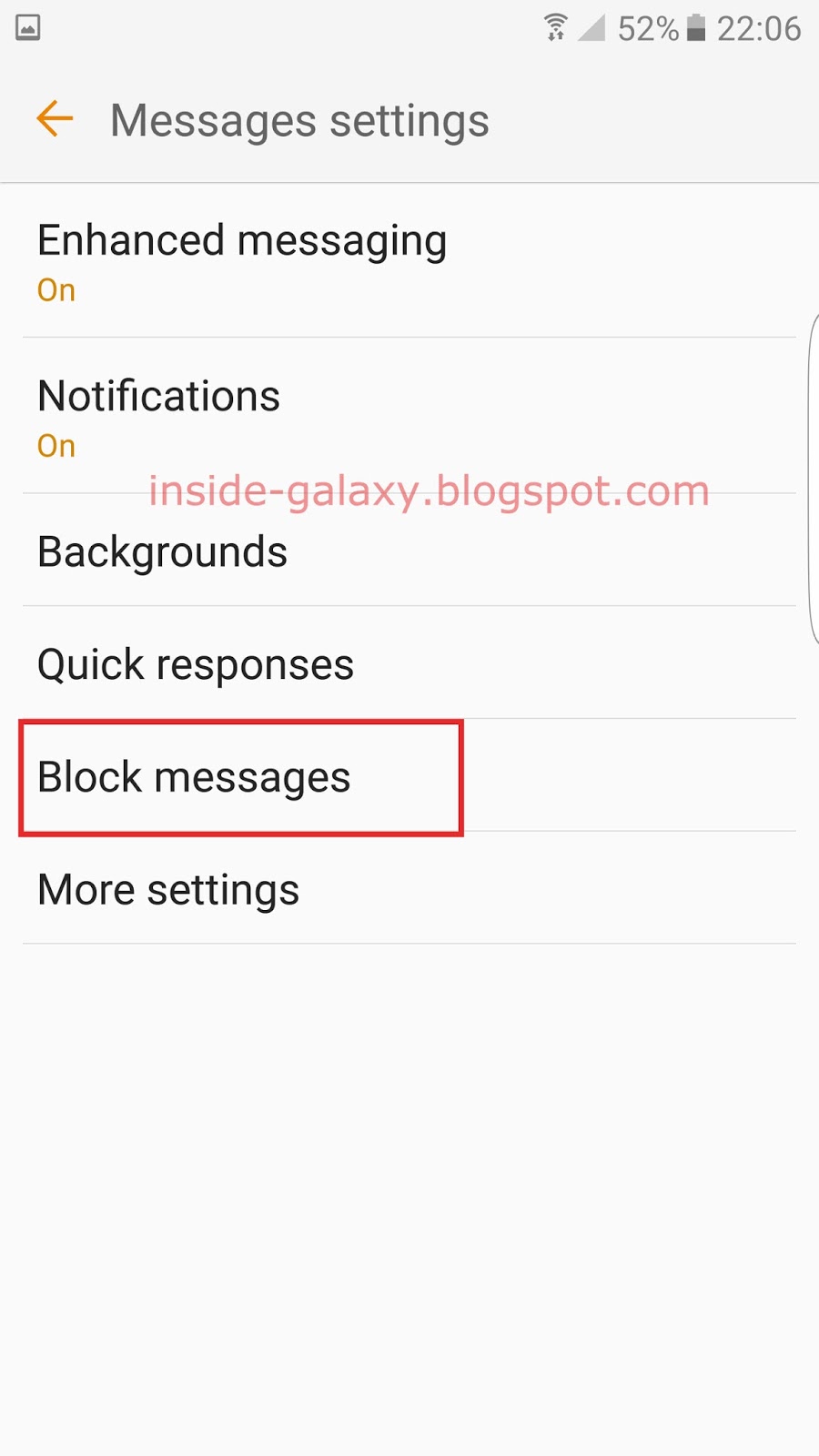Open Notifications settings

(x=159, y=416)
